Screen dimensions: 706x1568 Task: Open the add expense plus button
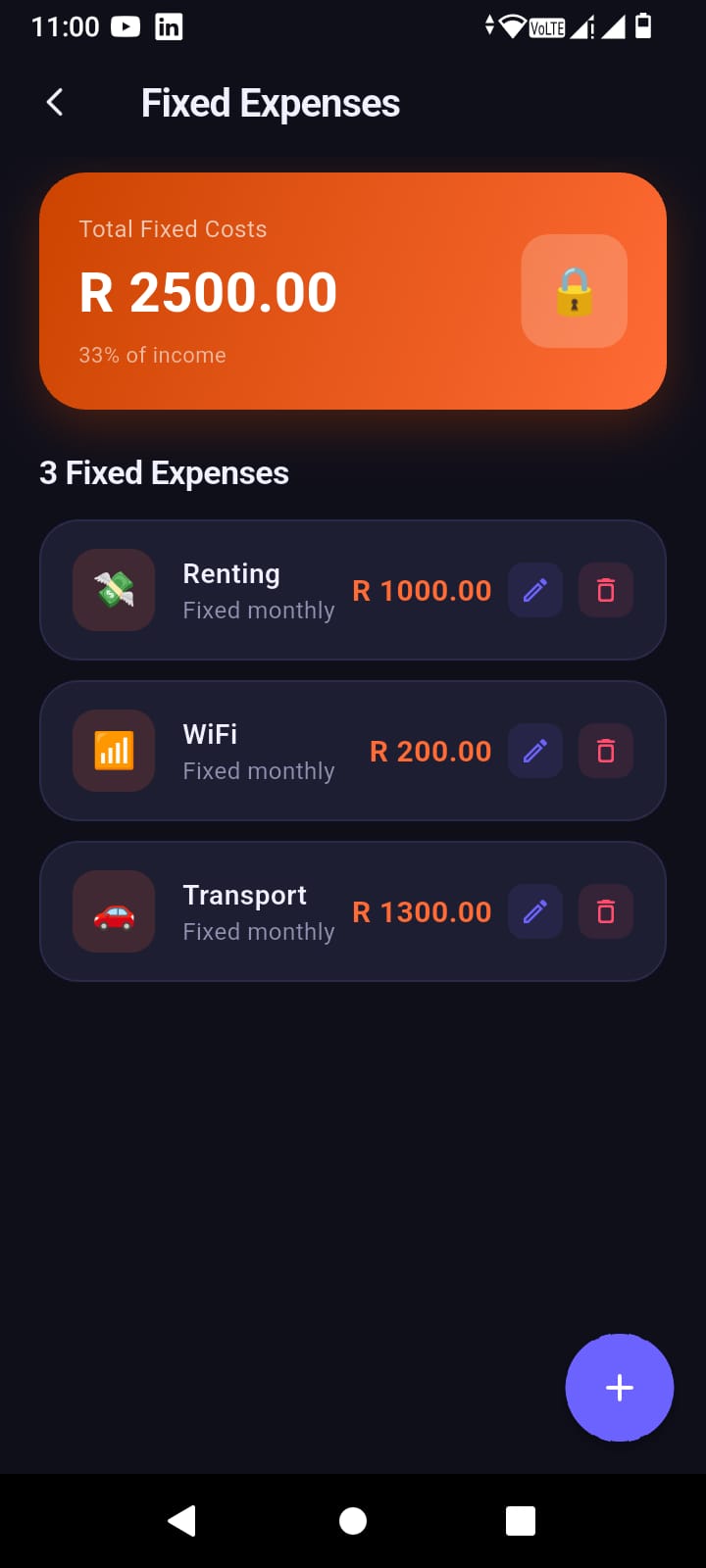619,1388
